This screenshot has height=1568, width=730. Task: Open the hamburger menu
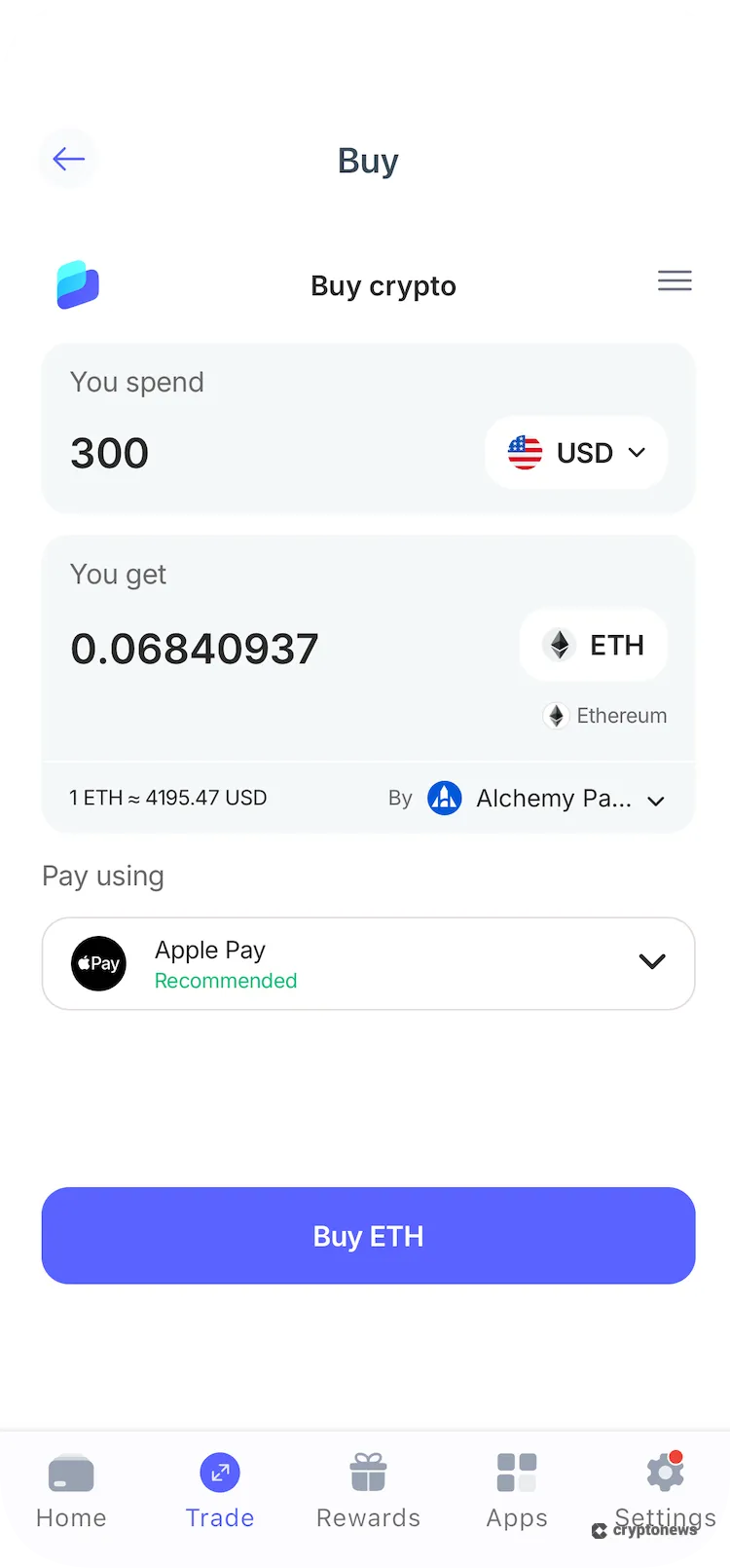pos(675,280)
